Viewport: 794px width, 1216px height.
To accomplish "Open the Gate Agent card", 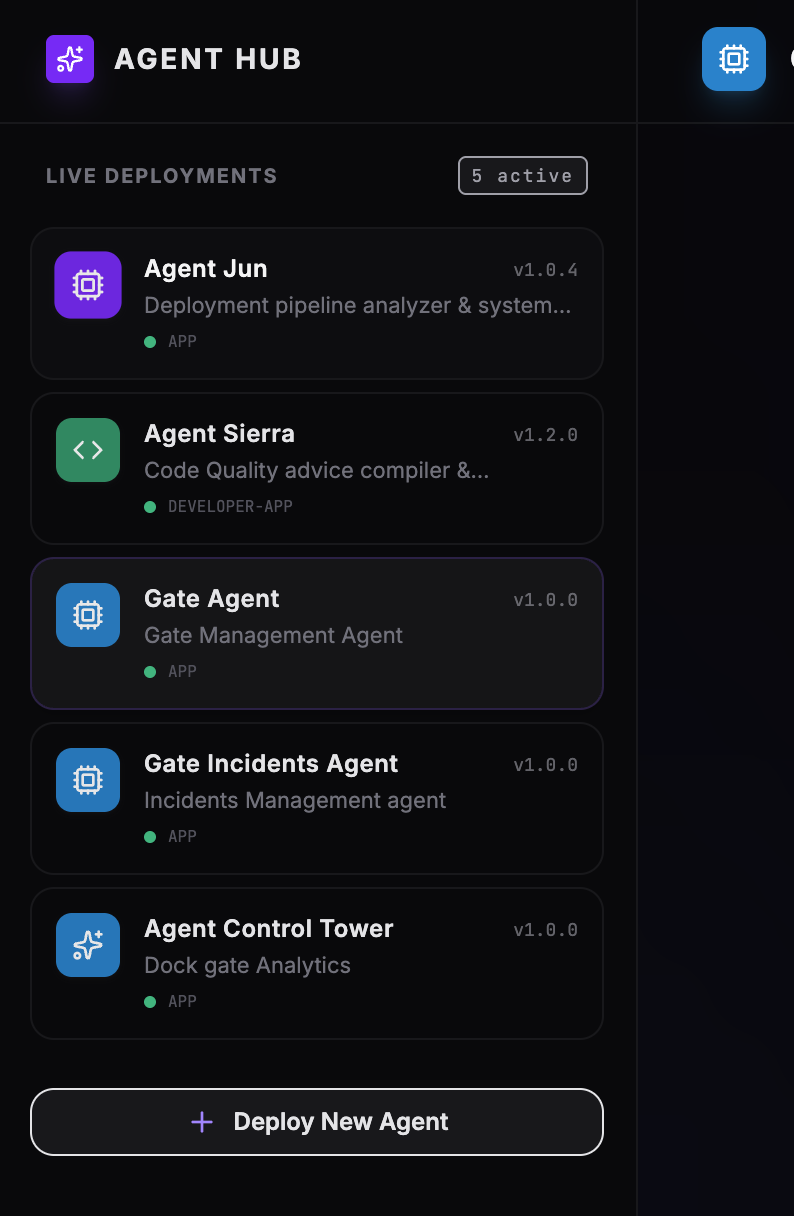I will (x=317, y=633).
